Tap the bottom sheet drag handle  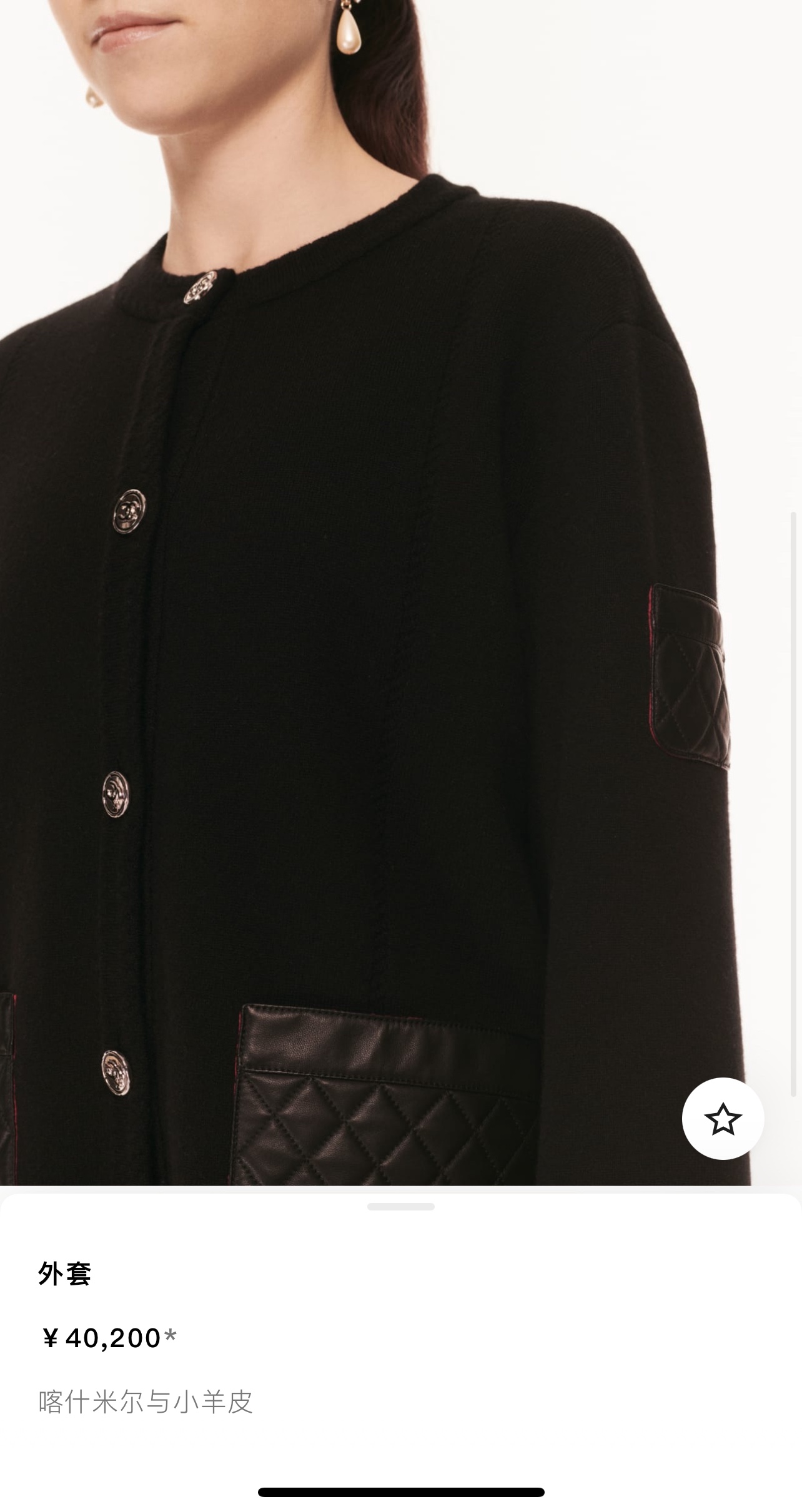tap(401, 1207)
